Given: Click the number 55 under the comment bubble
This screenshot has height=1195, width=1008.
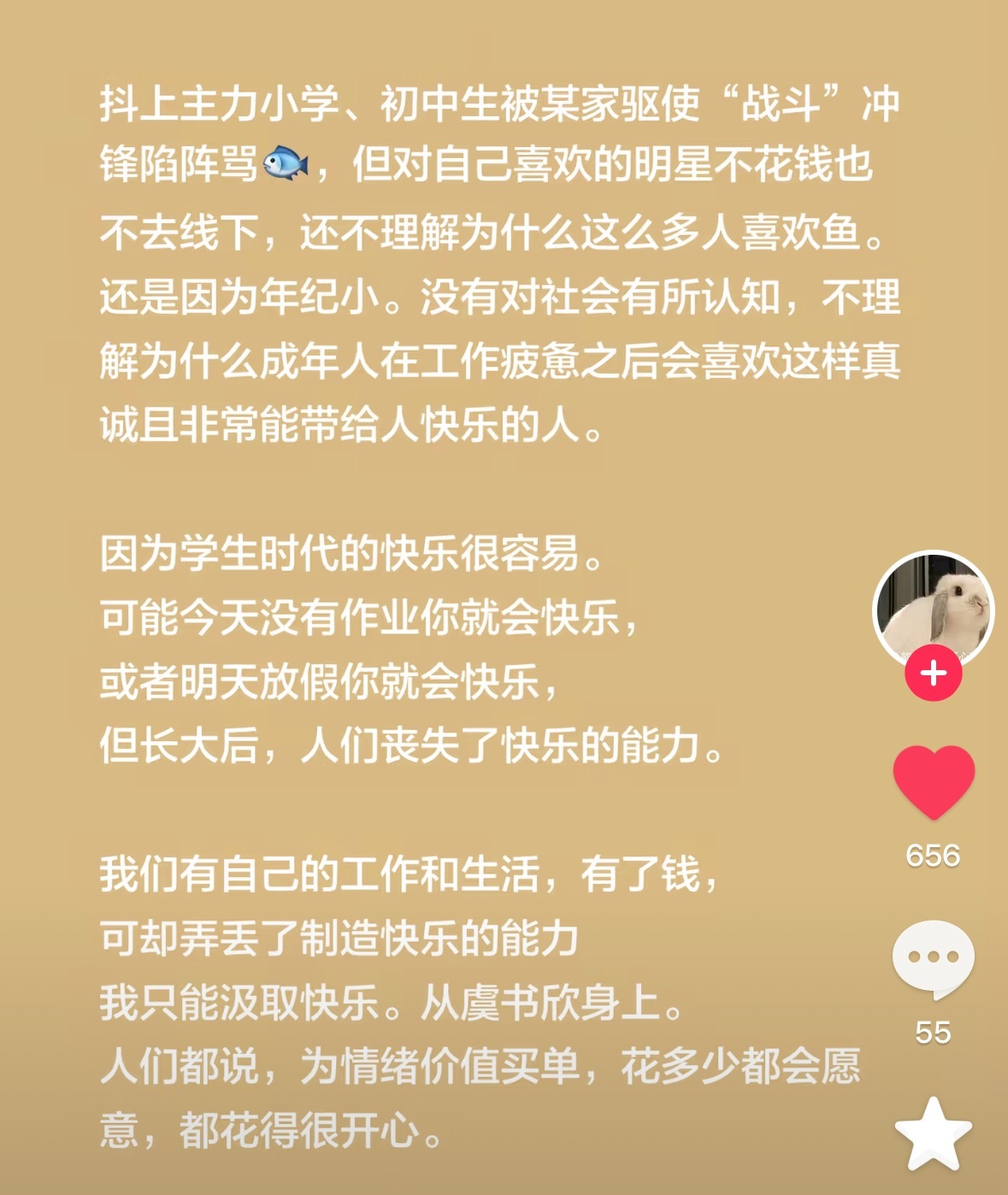Looking at the screenshot, I should tap(934, 1032).
